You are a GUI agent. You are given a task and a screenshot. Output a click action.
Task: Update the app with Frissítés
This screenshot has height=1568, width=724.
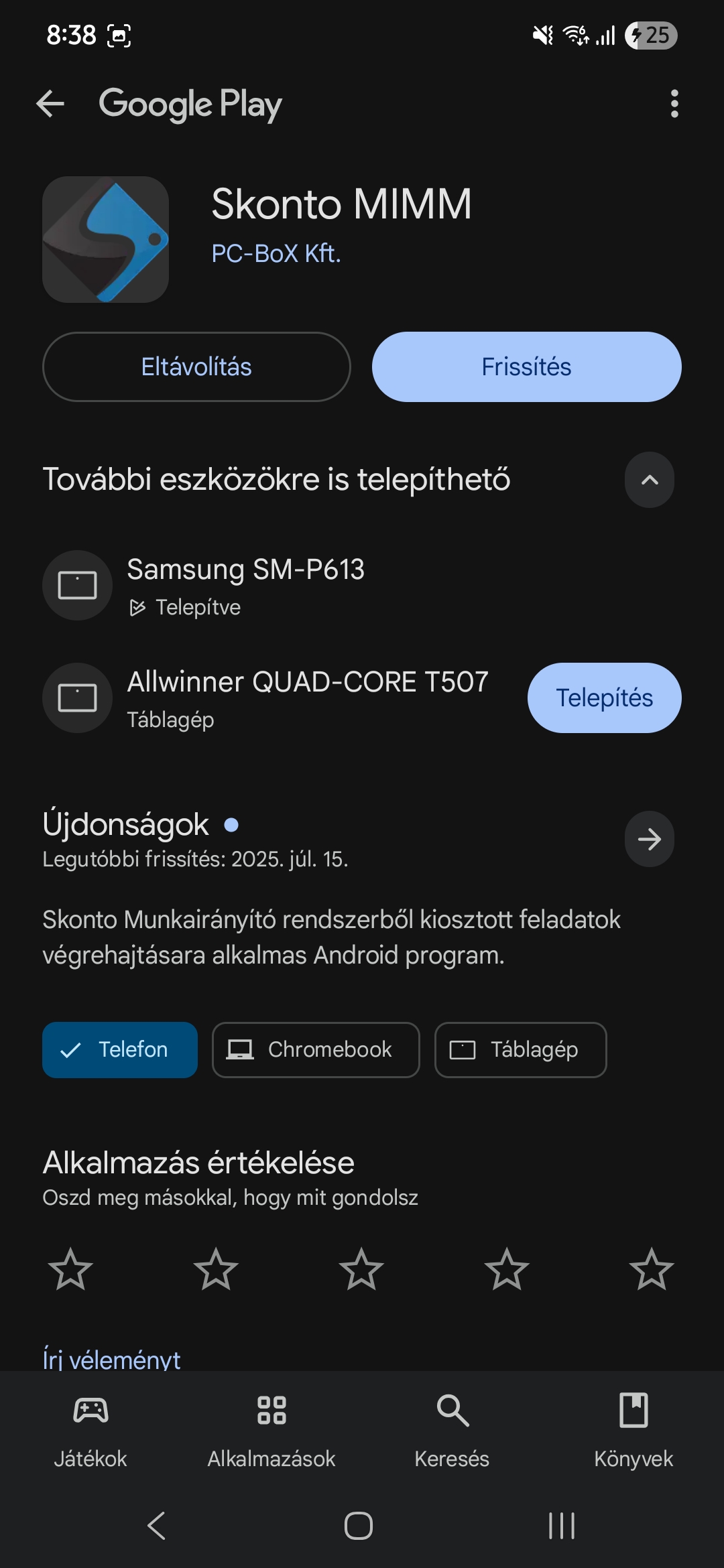click(527, 367)
